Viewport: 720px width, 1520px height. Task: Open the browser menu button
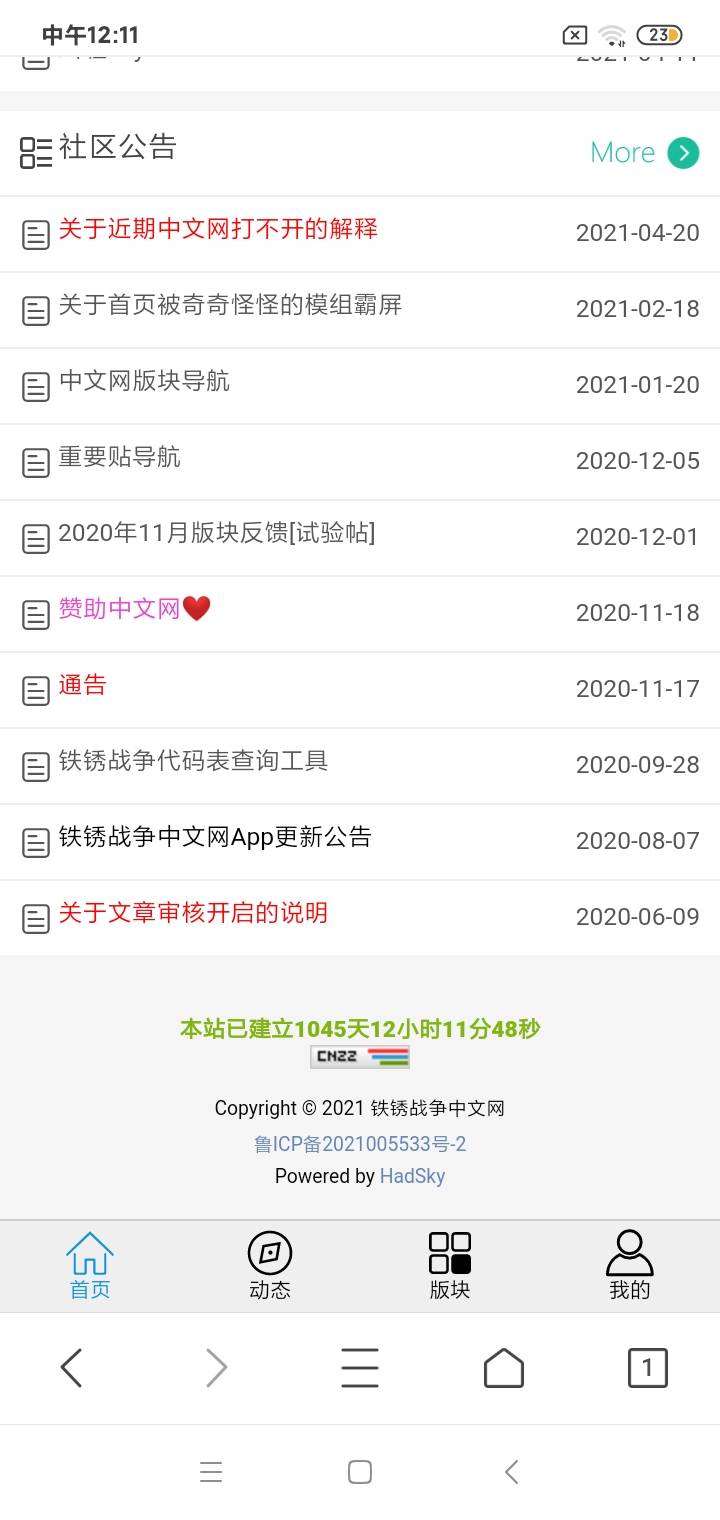tap(360, 1367)
